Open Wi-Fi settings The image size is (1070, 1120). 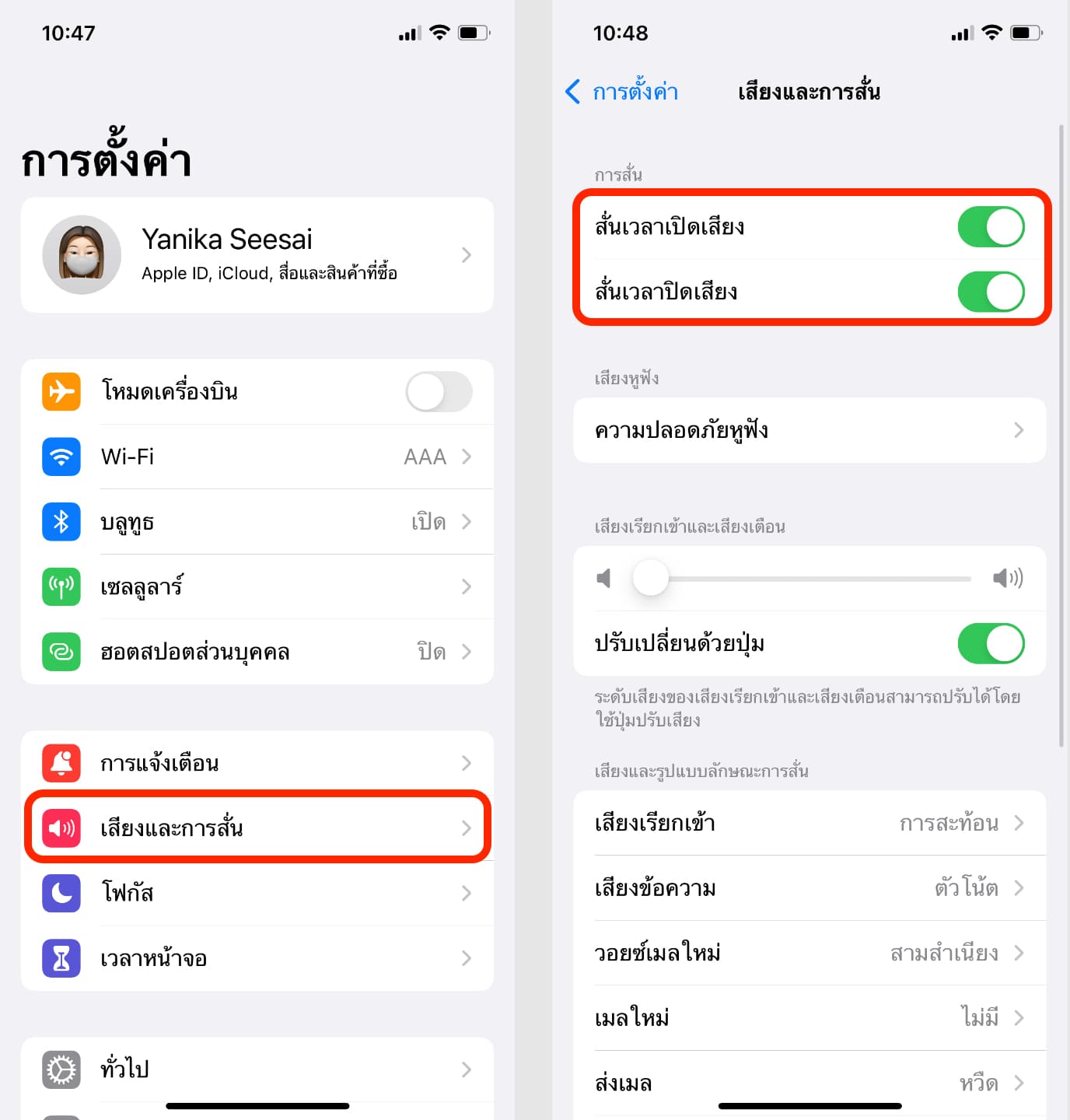(257, 457)
